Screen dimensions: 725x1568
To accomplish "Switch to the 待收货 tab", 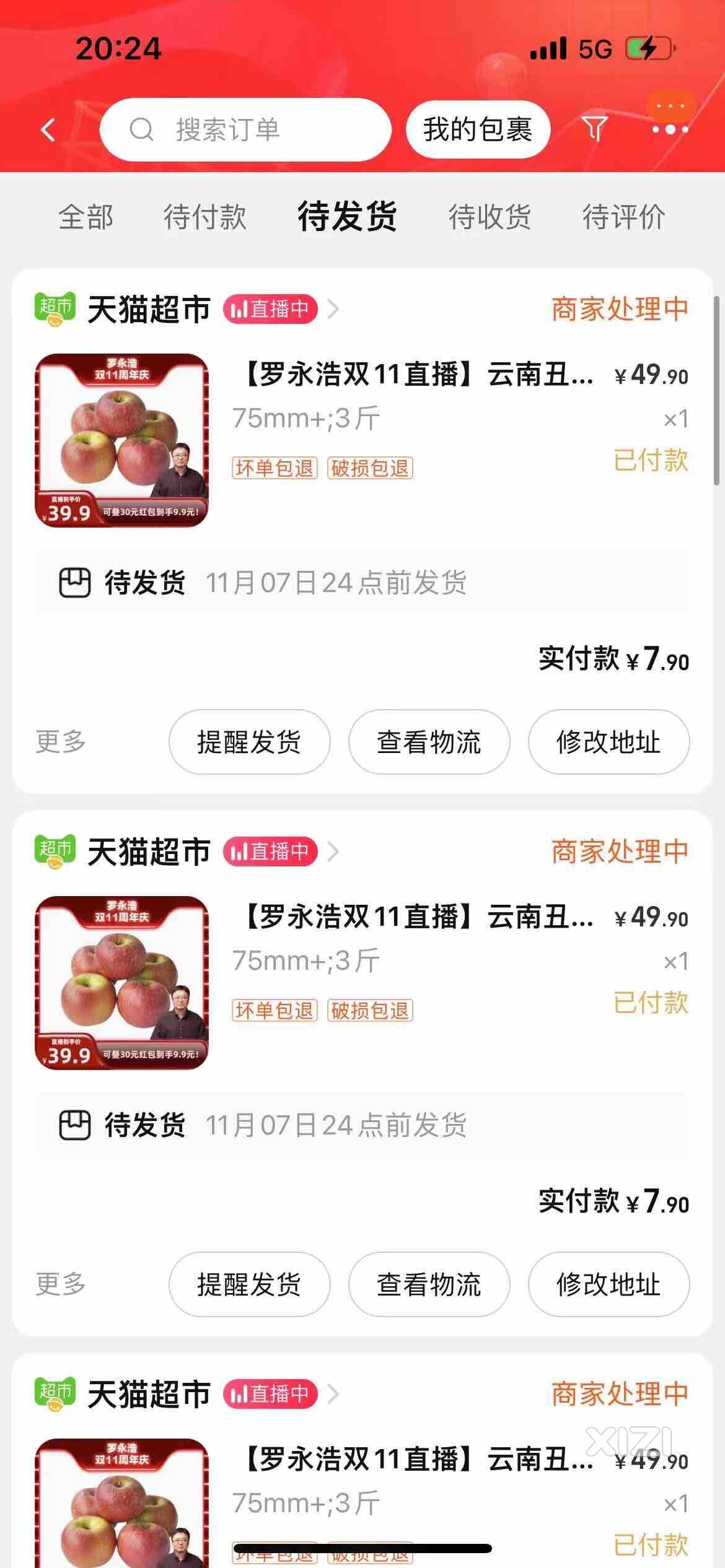I will click(x=490, y=217).
